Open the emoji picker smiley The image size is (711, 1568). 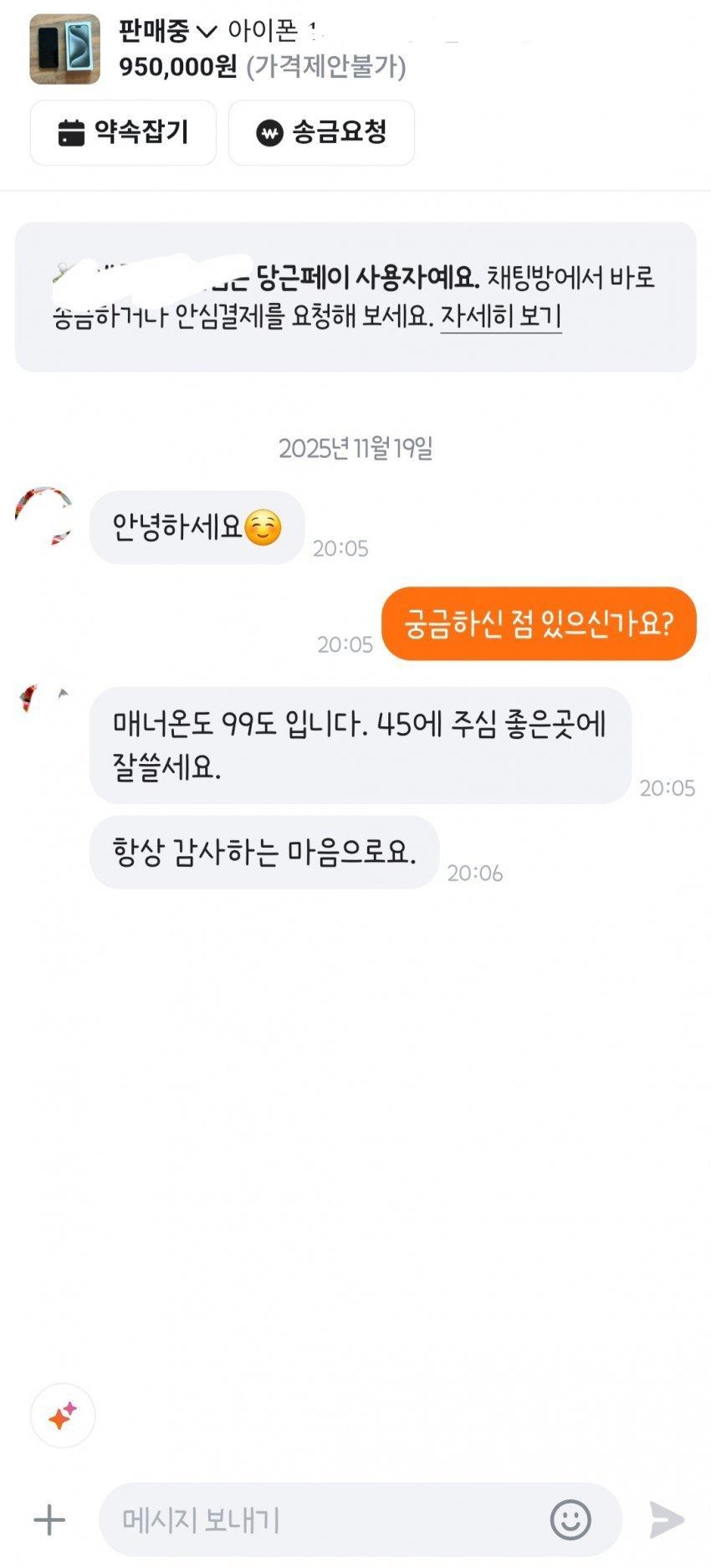[570, 1519]
